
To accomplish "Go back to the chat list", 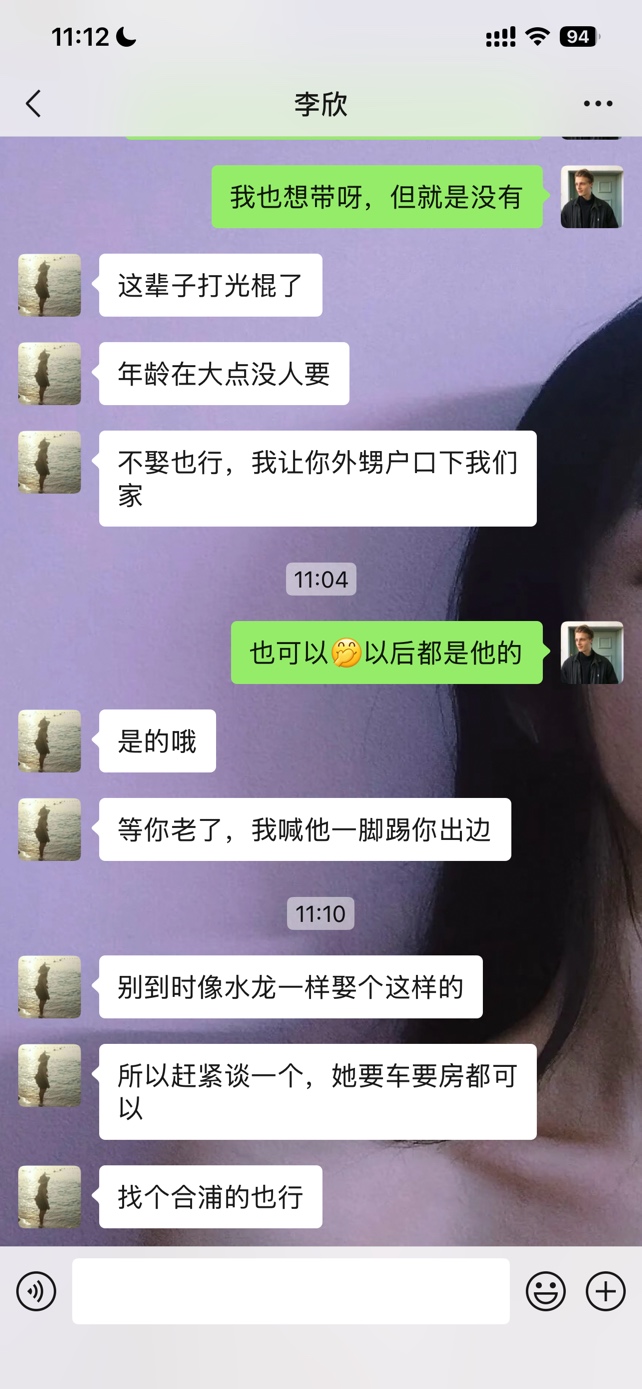I will pyautogui.click(x=34, y=104).
